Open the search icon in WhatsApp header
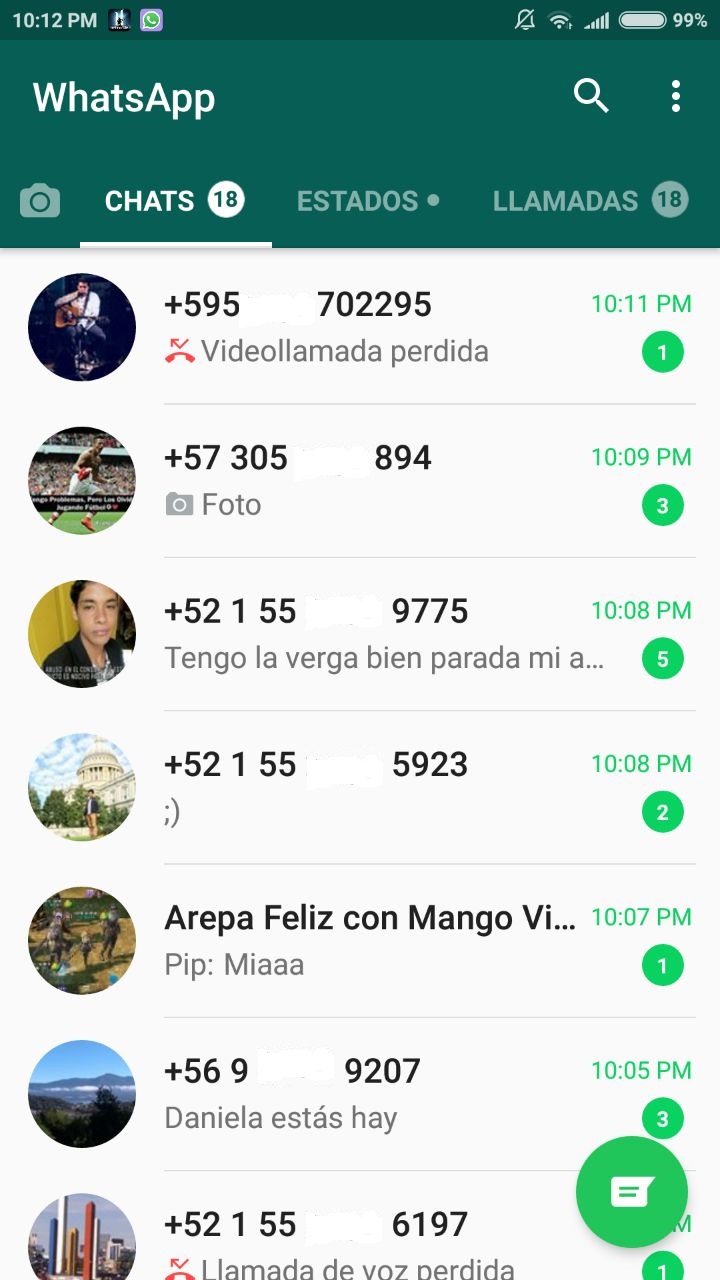The width and height of the screenshot is (720, 1280). (591, 96)
